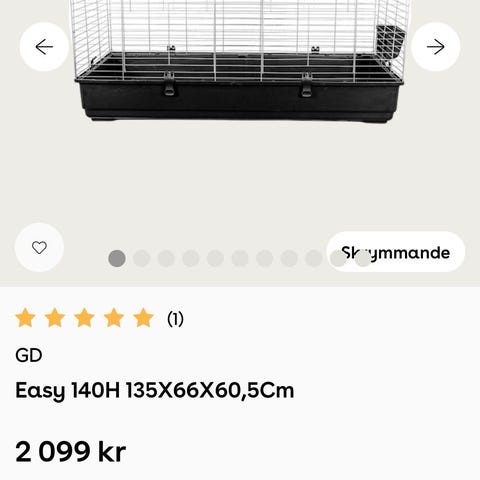Open the Skrymmande label
The width and height of the screenshot is (480, 480).
click(x=396, y=252)
